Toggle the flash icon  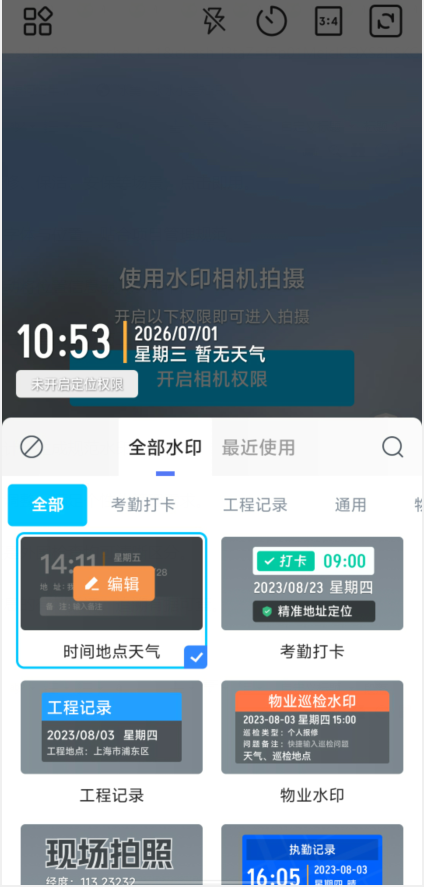[x=214, y=21]
